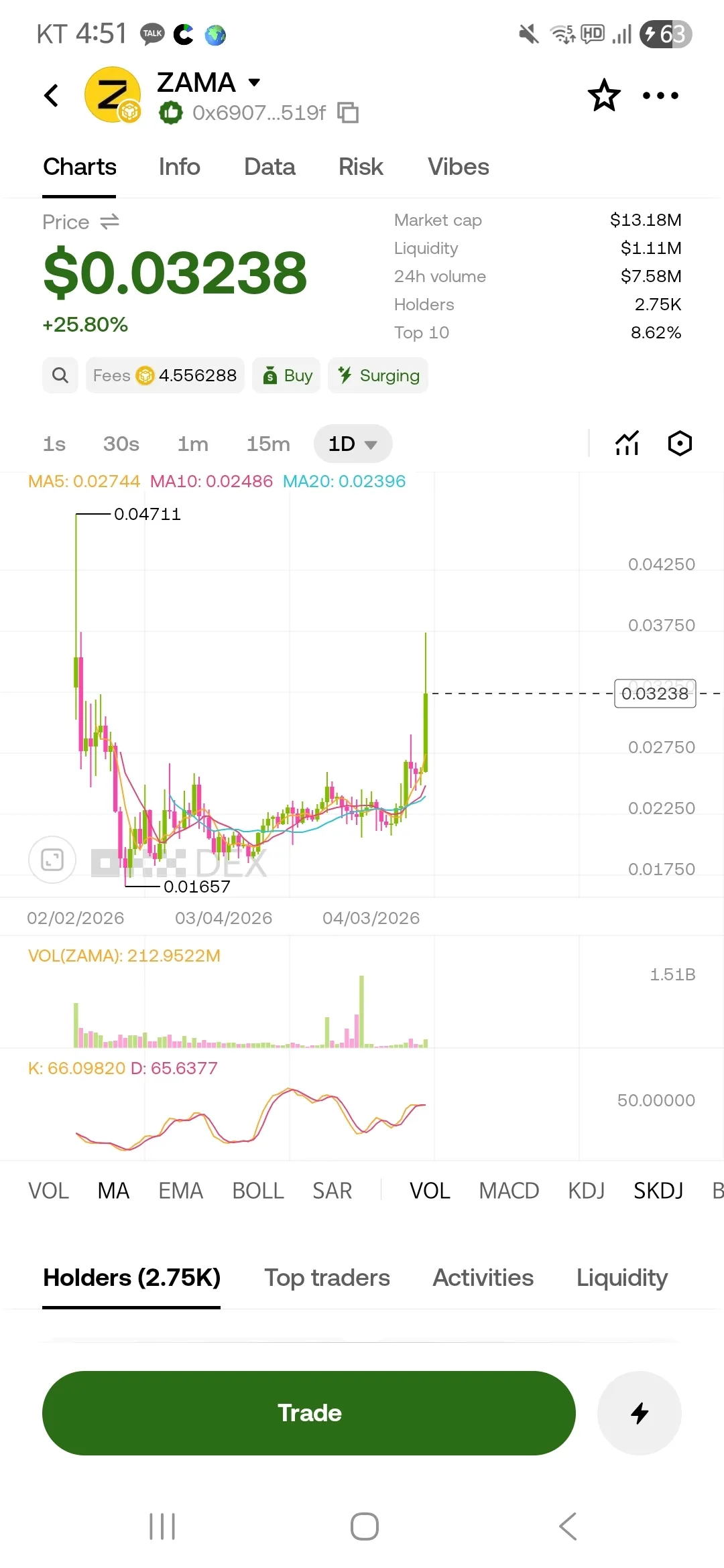Tap the magnifier search chip
Image resolution: width=724 pixels, height=1568 pixels.
60,375
